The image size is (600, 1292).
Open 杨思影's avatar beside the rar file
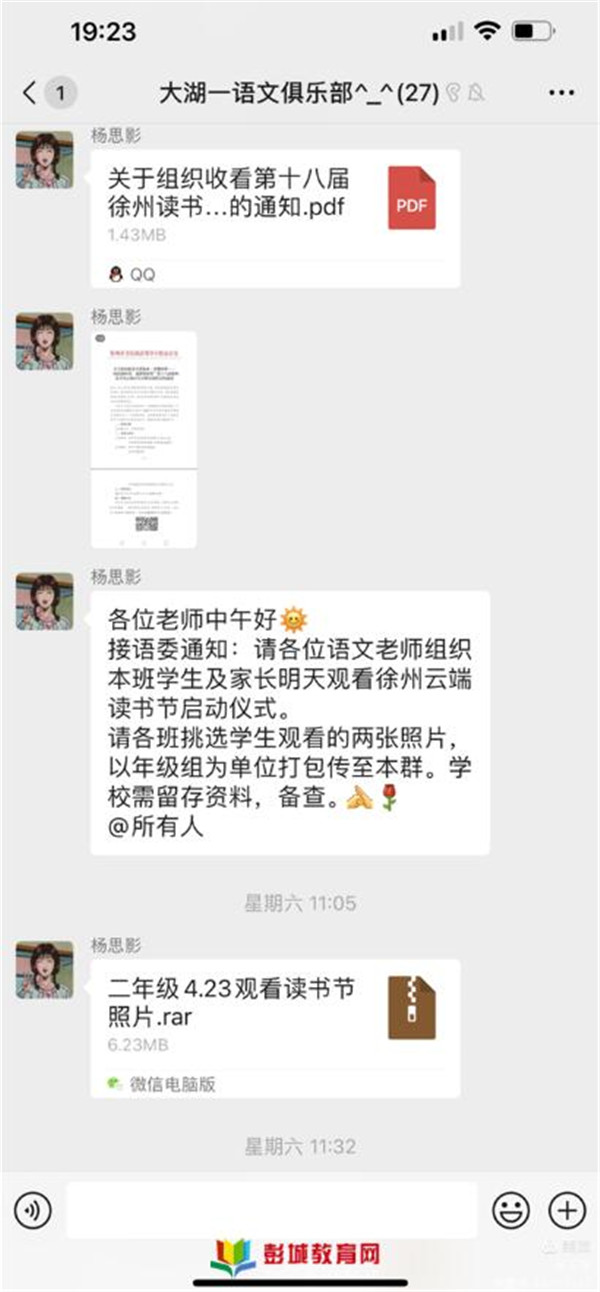pyautogui.click(x=45, y=970)
